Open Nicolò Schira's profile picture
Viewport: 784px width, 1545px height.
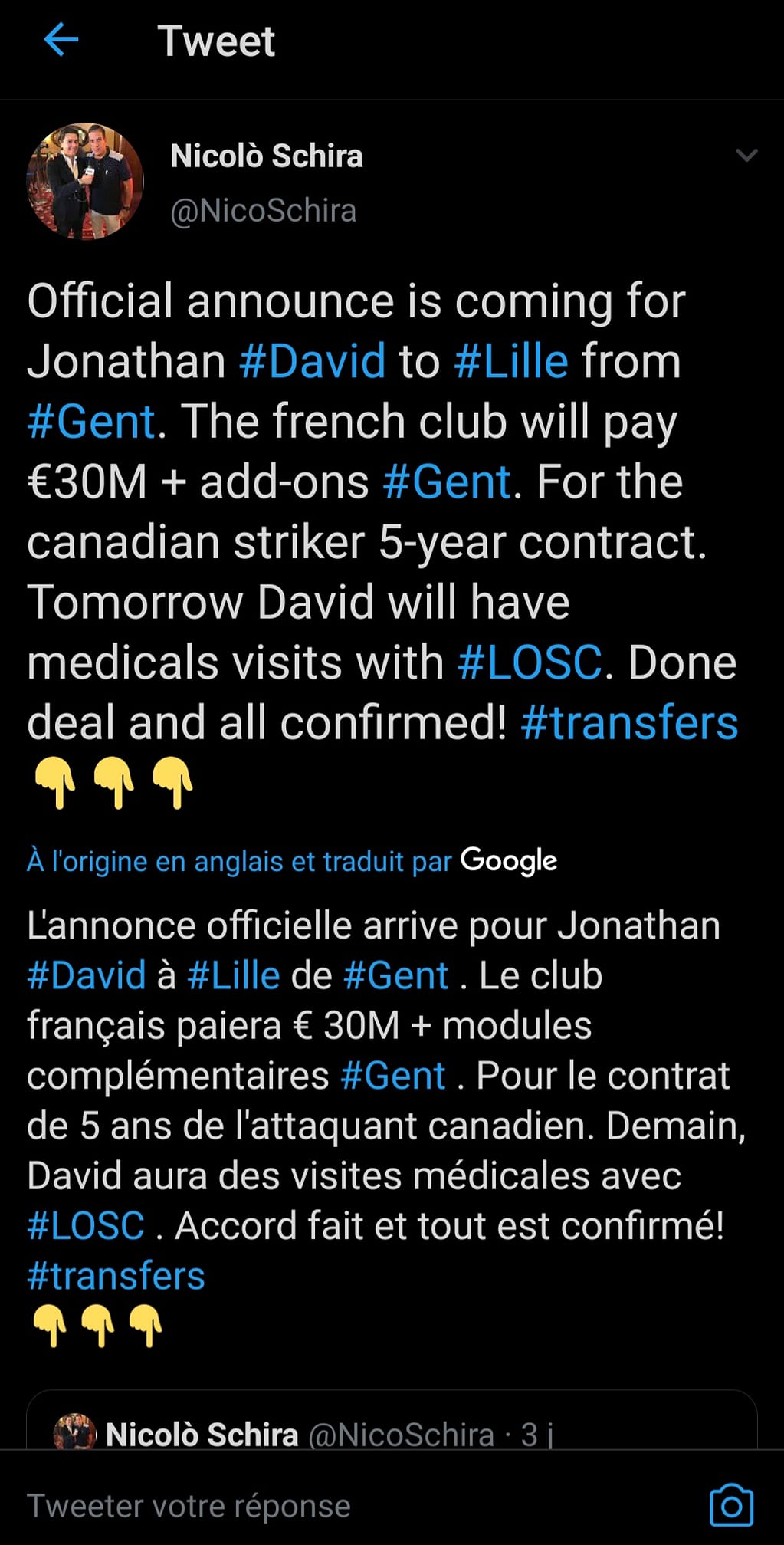pyautogui.click(x=85, y=181)
